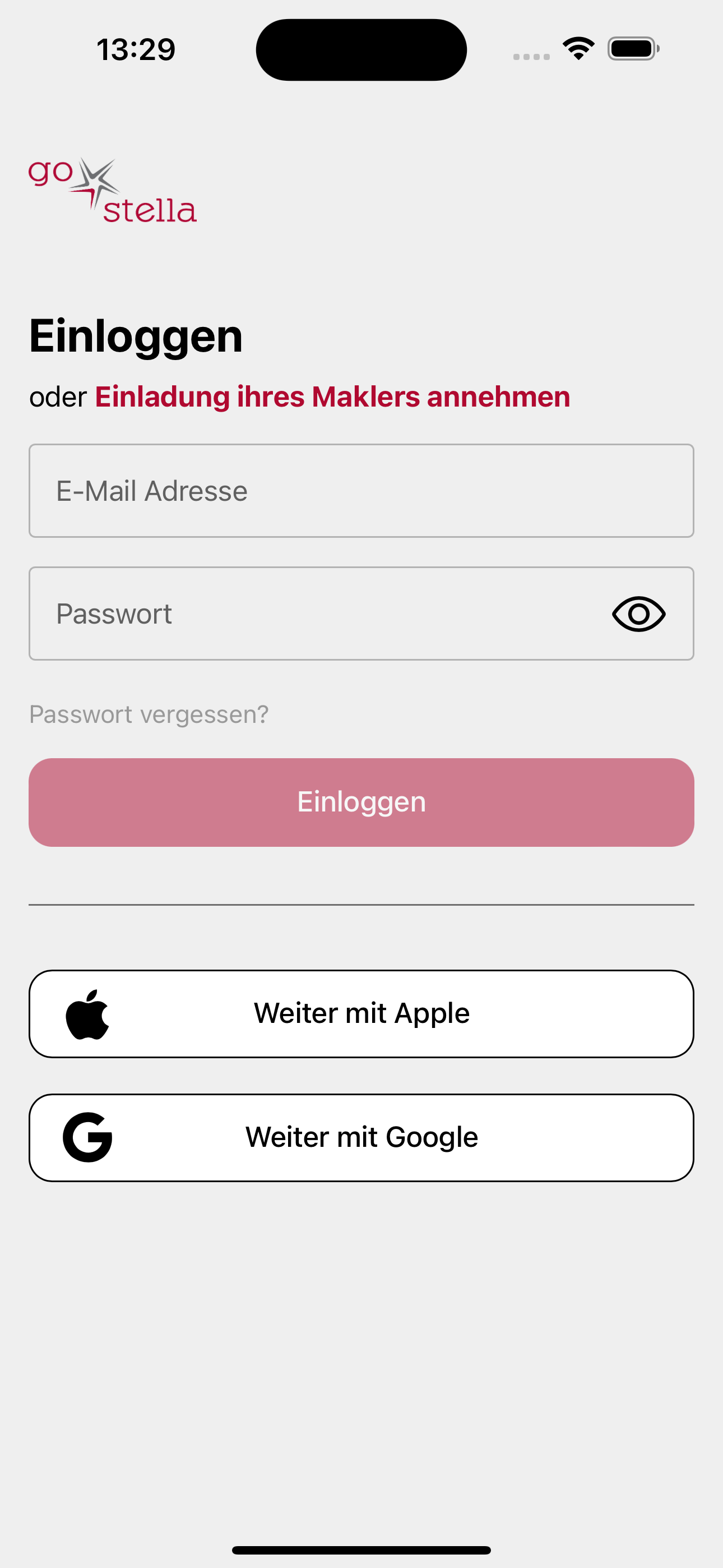The image size is (723, 1568).
Task: Focus the E-Mail Adresse field
Action: 361,491
